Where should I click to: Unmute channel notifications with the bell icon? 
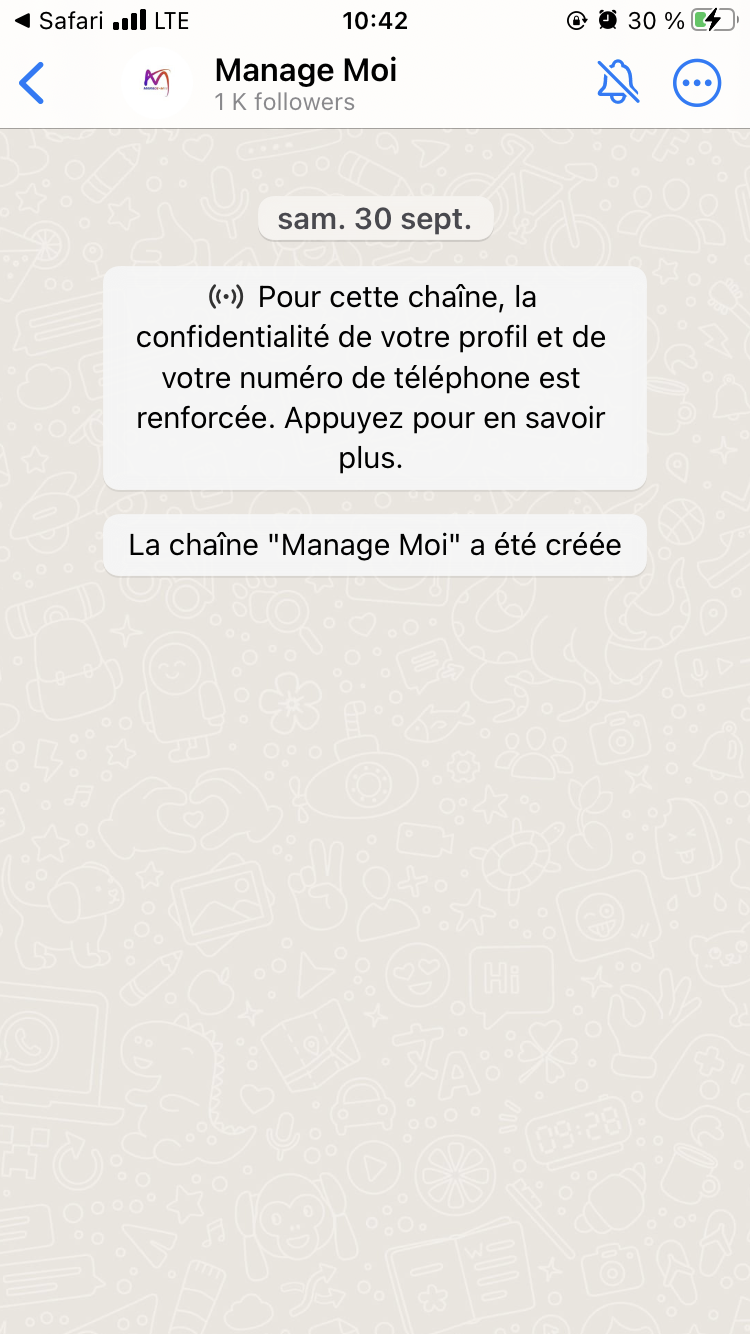618,83
